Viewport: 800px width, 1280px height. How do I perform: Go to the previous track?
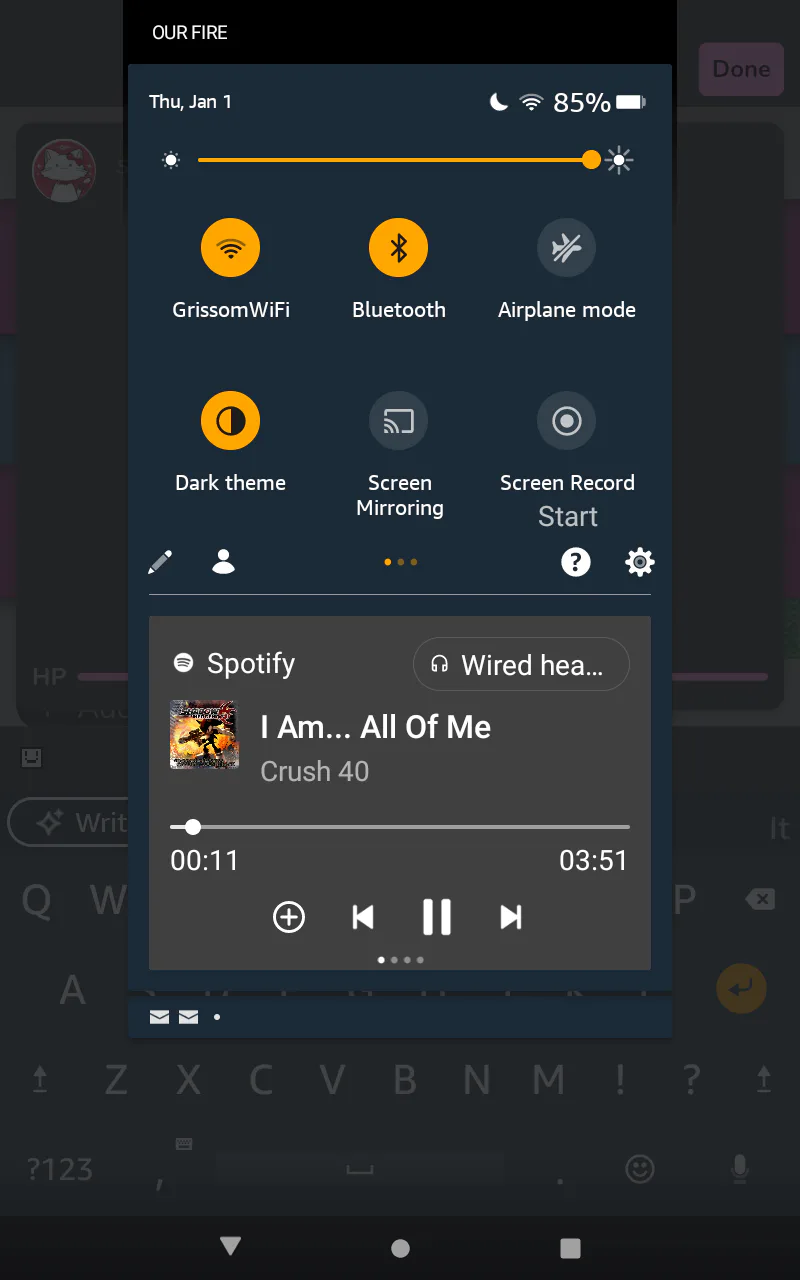(x=363, y=917)
